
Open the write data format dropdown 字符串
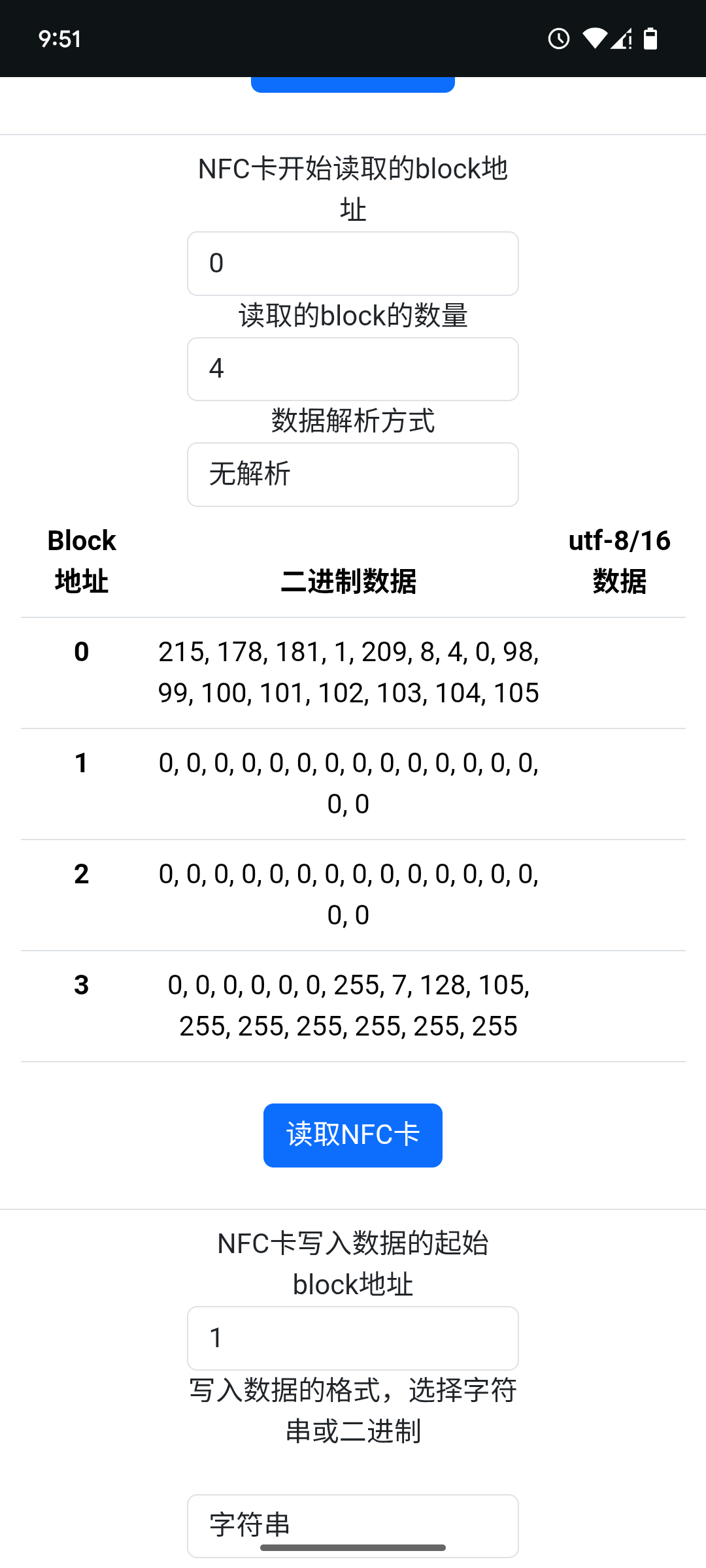tap(353, 1525)
